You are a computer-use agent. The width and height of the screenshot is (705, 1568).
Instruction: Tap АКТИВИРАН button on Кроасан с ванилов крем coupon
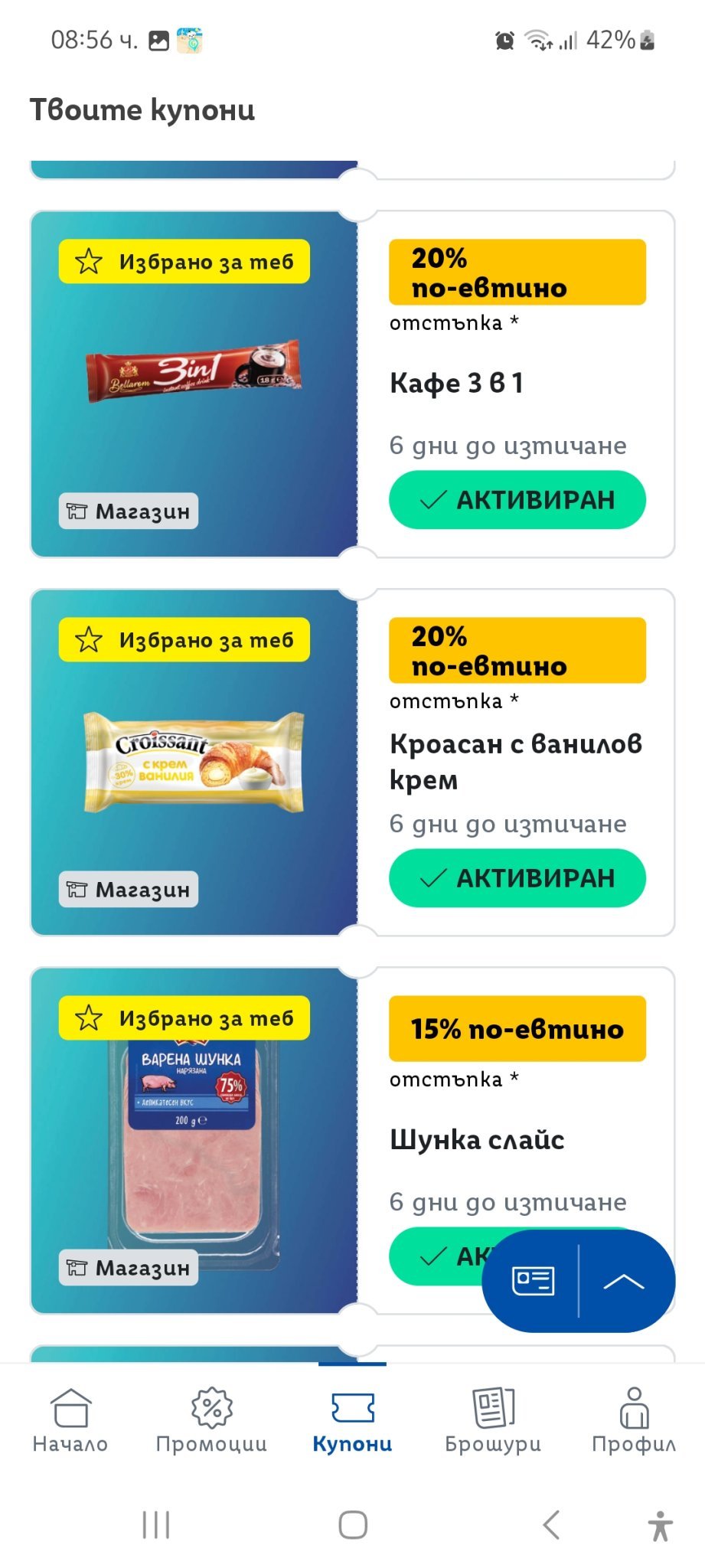[x=517, y=878]
